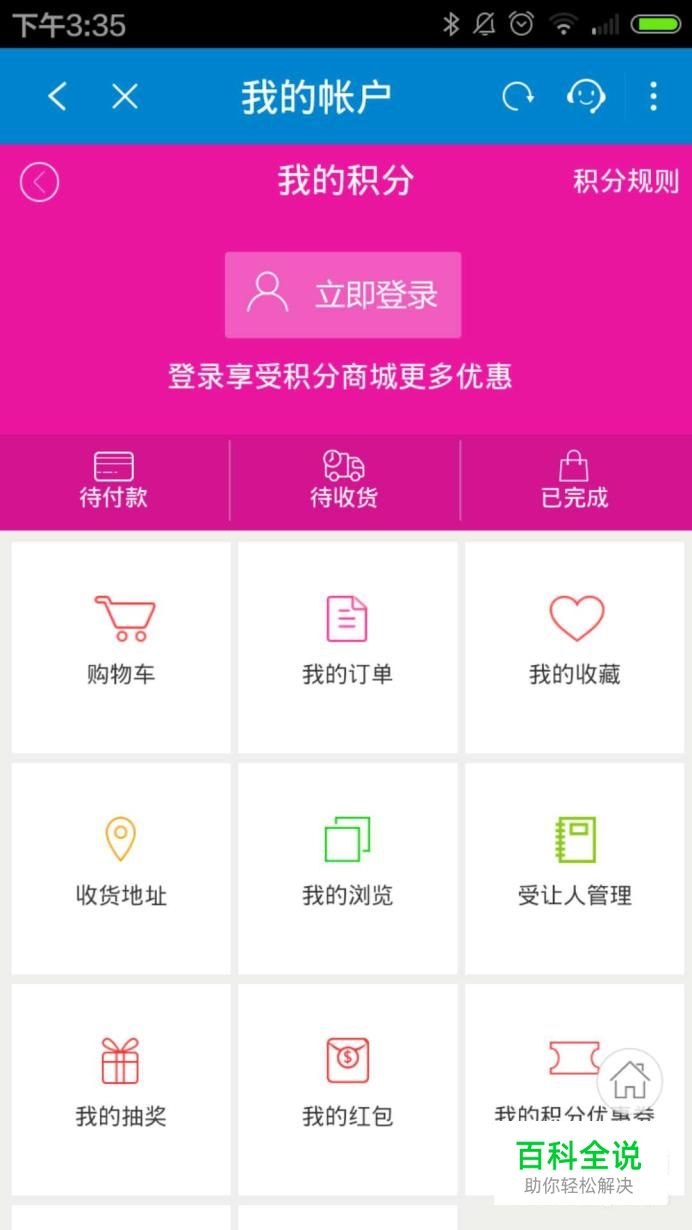Open 我的浏览 browsing history
Screen dimensions: 692x1230
[347, 867]
